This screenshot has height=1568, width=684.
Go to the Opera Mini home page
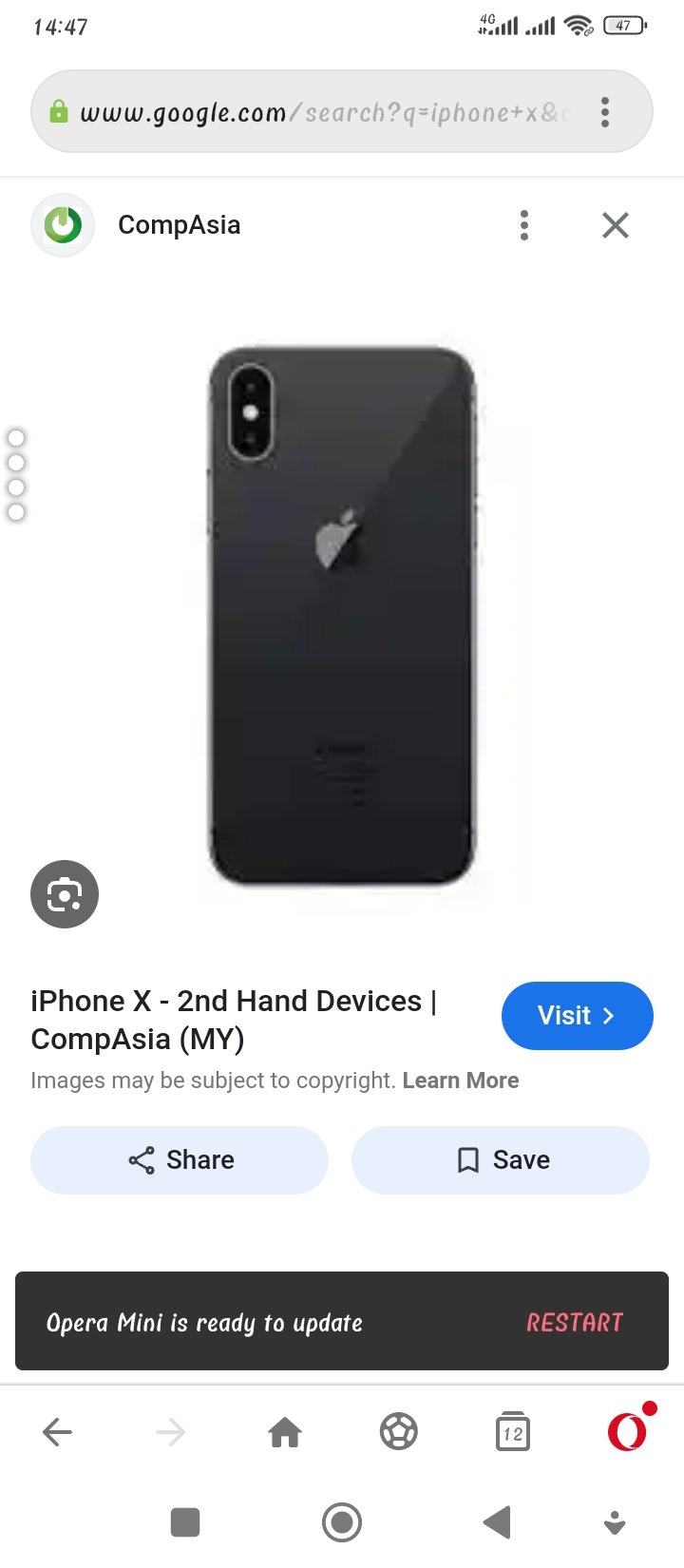285,1431
